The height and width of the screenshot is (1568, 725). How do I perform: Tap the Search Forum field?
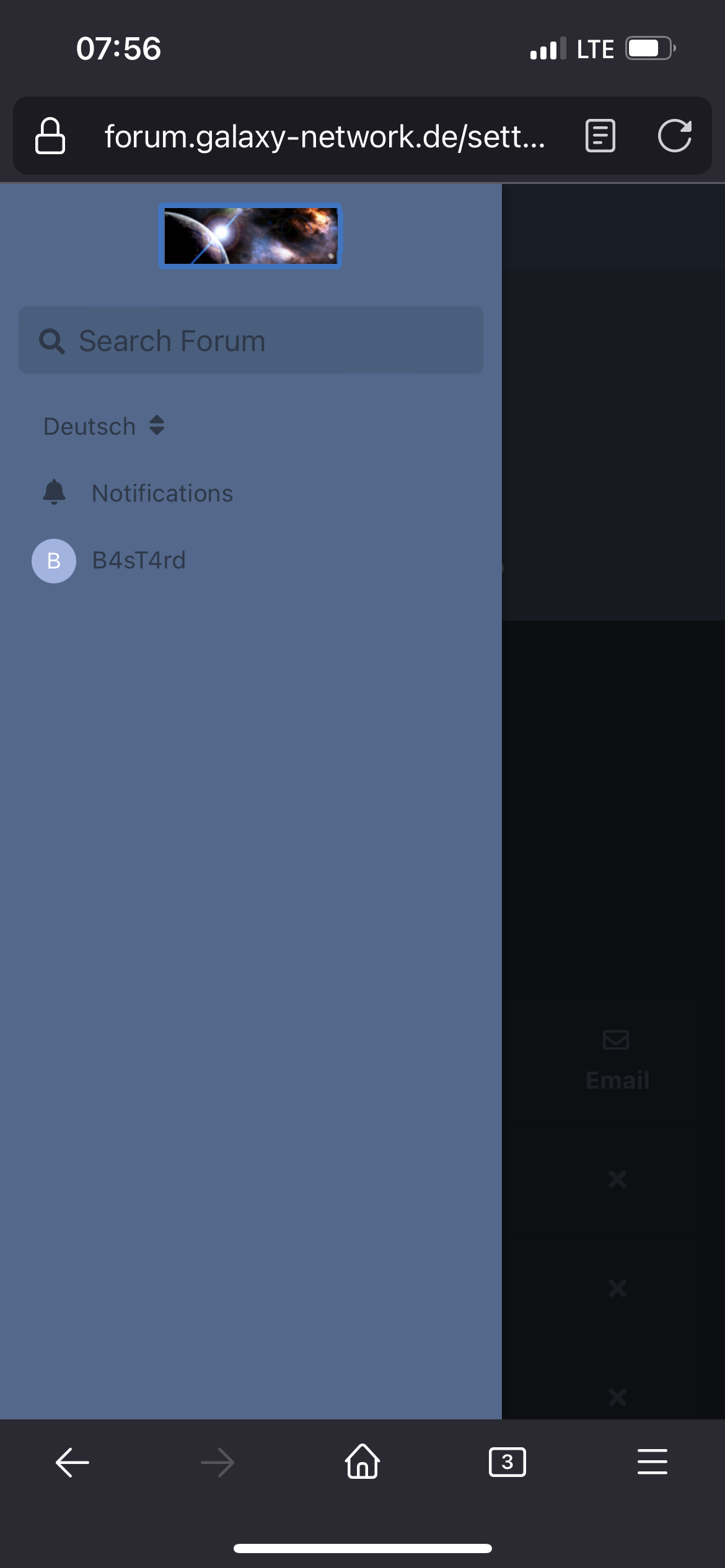pos(250,341)
